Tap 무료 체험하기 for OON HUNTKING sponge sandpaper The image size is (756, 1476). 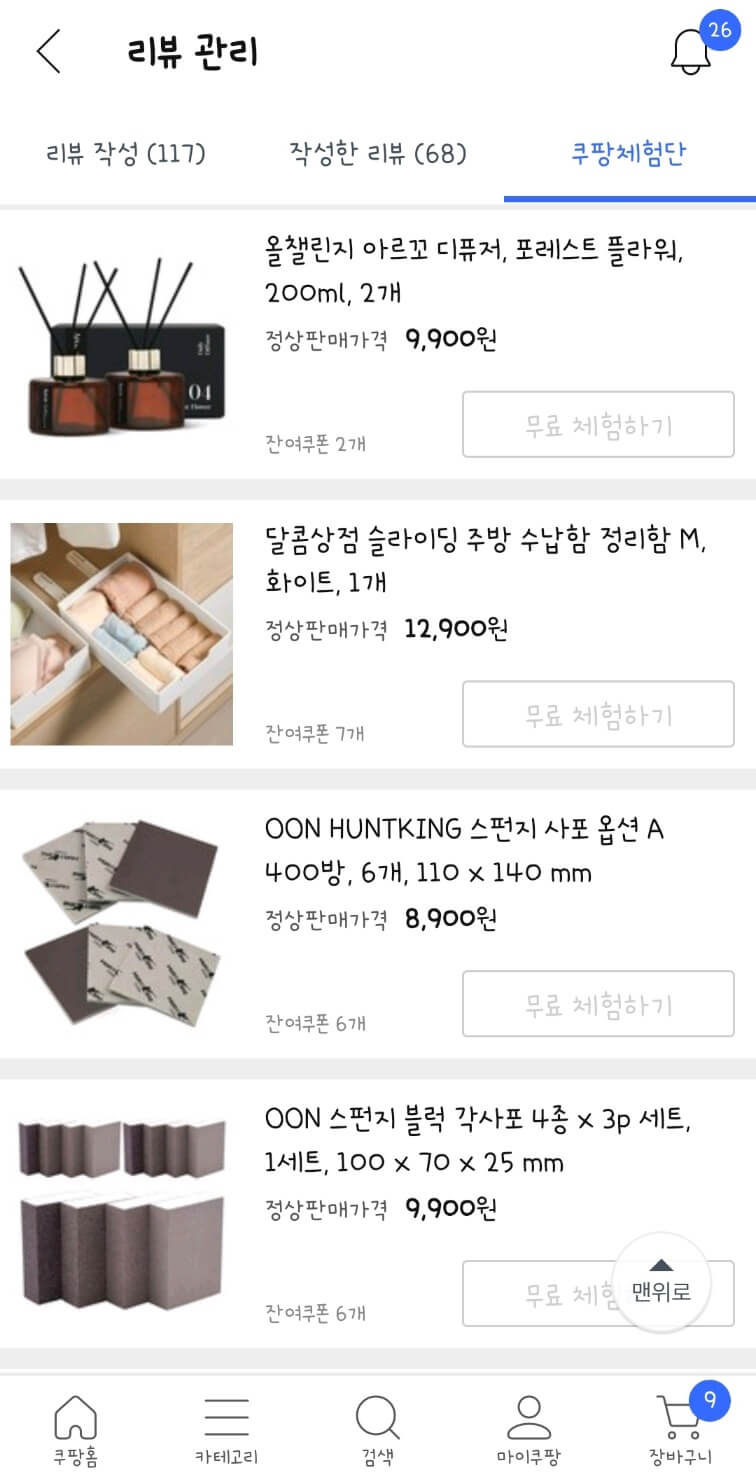(x=598, y=1003)
